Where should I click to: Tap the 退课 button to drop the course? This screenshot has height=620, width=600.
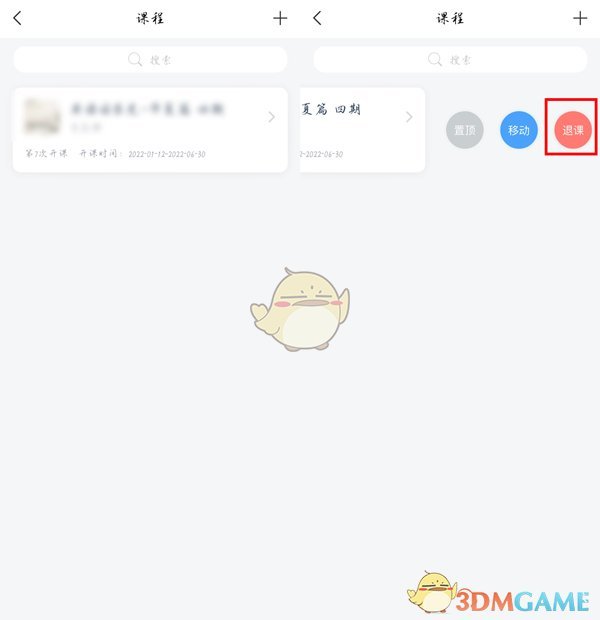click(x=573, y=130)
